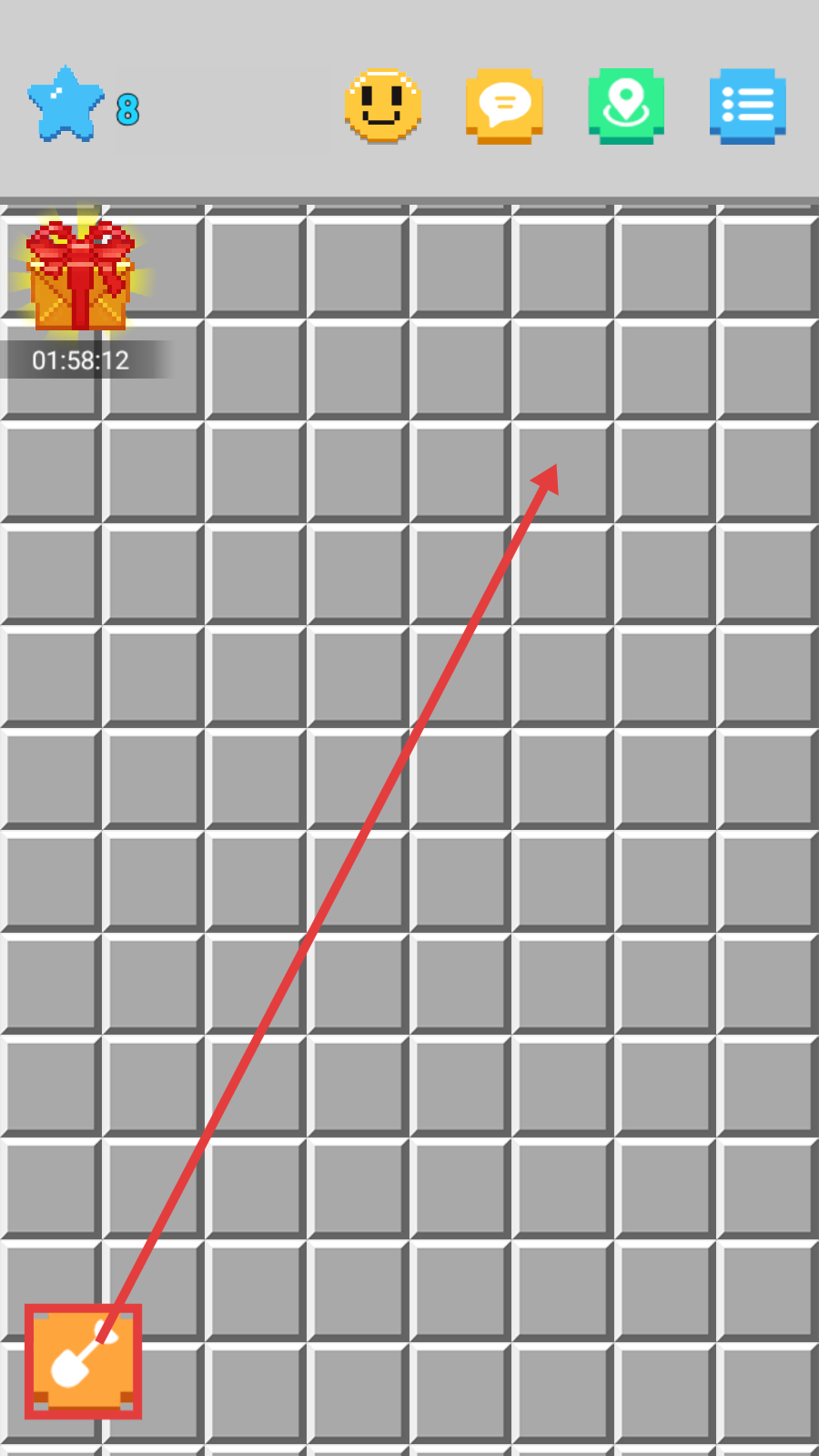Select the orange shovel tool

tap(83, 1361)
